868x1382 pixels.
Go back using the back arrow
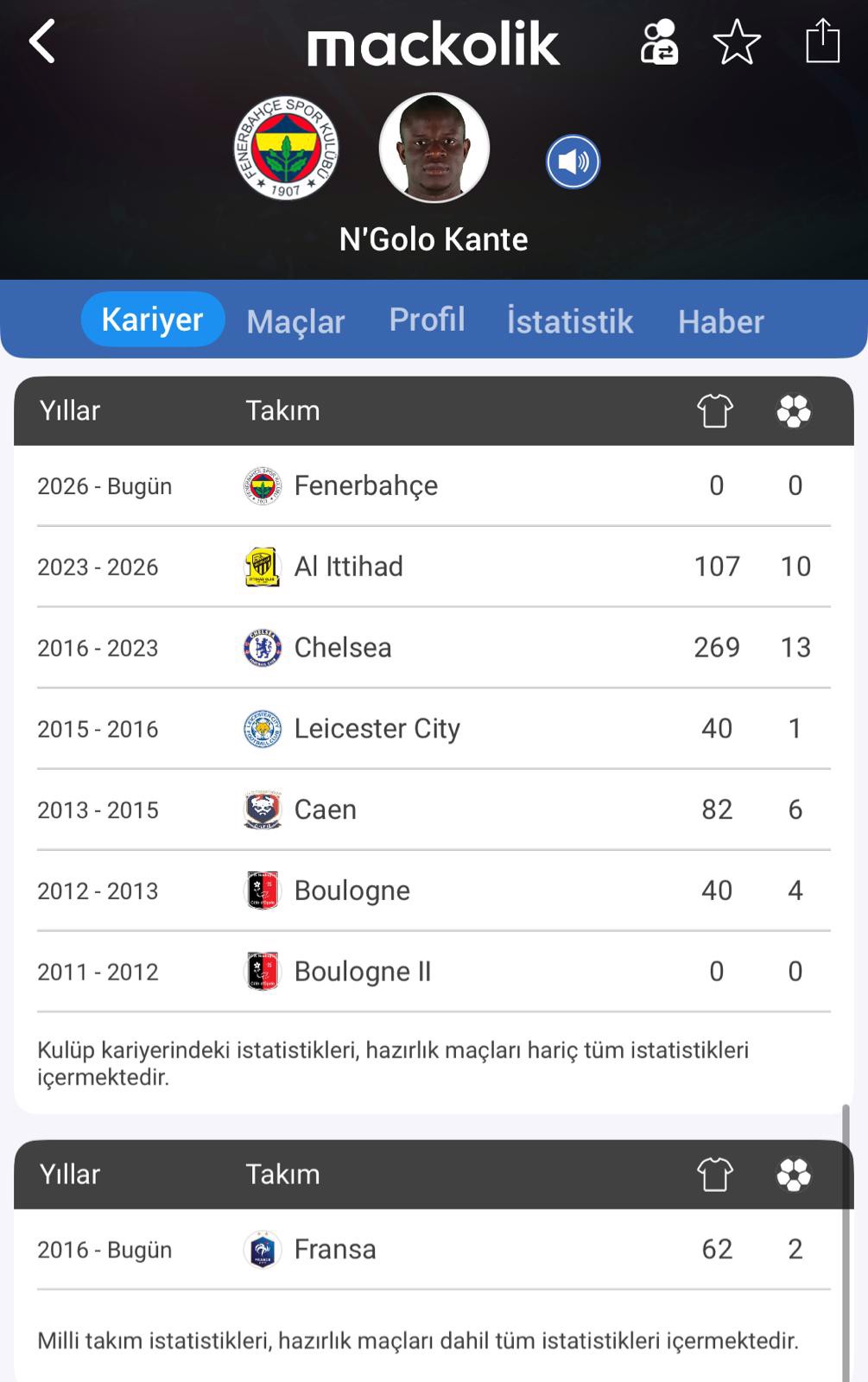[x=41, y=41]
